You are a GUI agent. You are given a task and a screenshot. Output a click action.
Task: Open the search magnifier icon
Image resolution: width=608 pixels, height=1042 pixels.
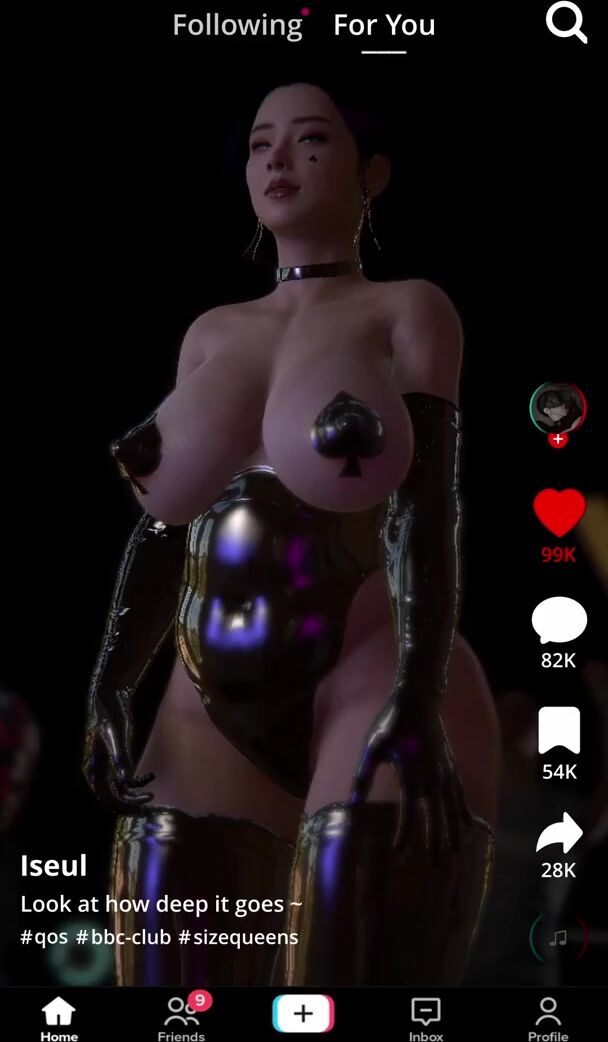click(x=566, y=24)
